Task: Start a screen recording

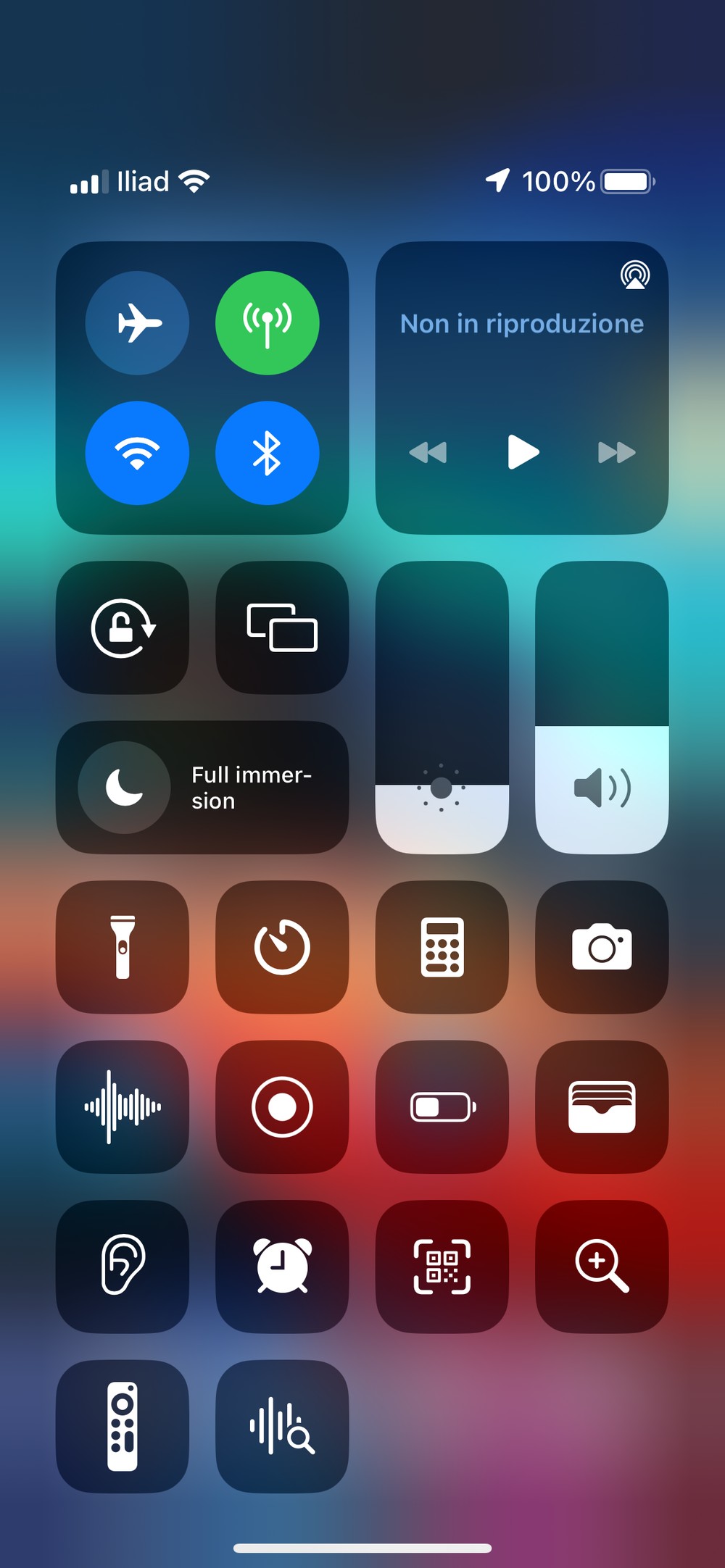Action: 282,1107
